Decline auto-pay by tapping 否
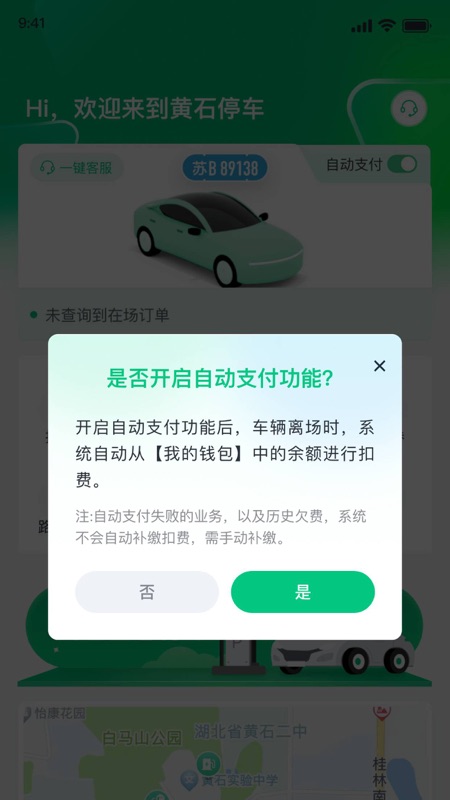450x800 pixels. 147,592
